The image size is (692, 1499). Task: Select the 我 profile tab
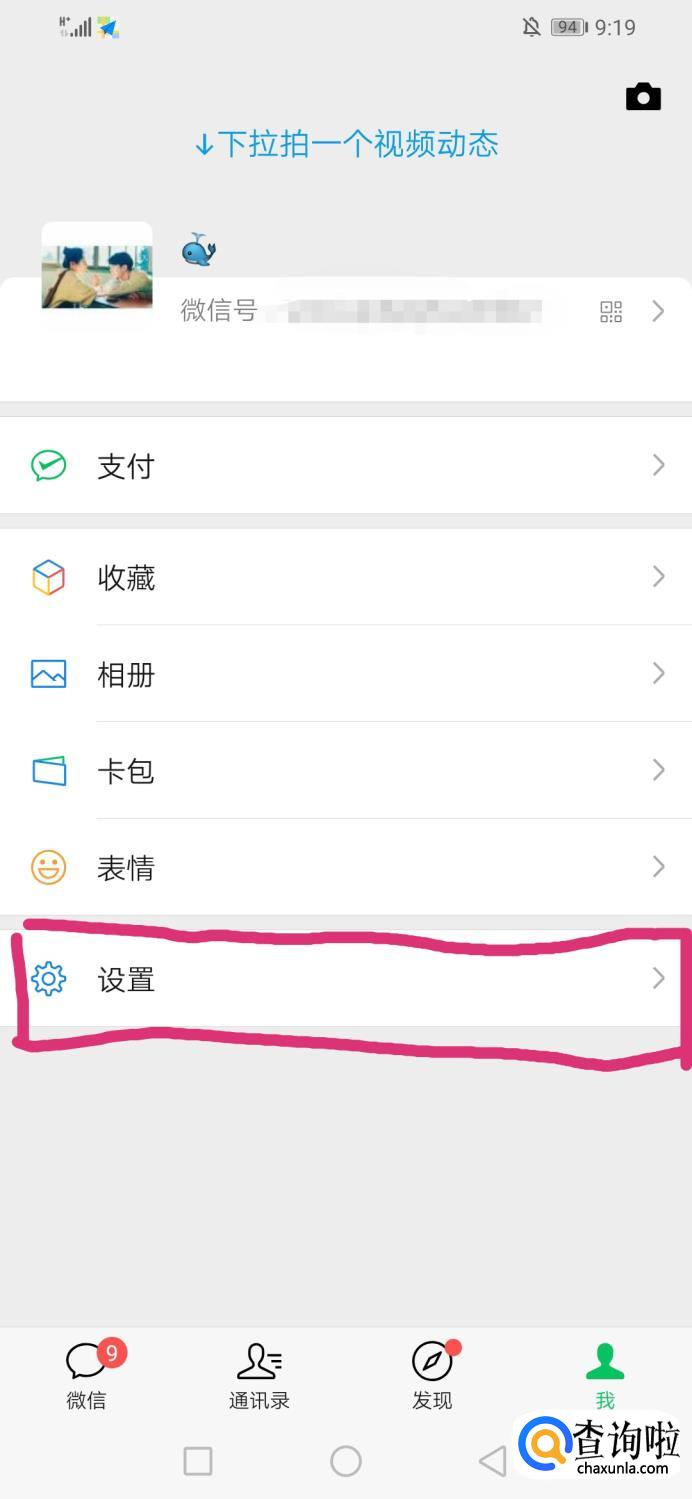(604, 1375)
